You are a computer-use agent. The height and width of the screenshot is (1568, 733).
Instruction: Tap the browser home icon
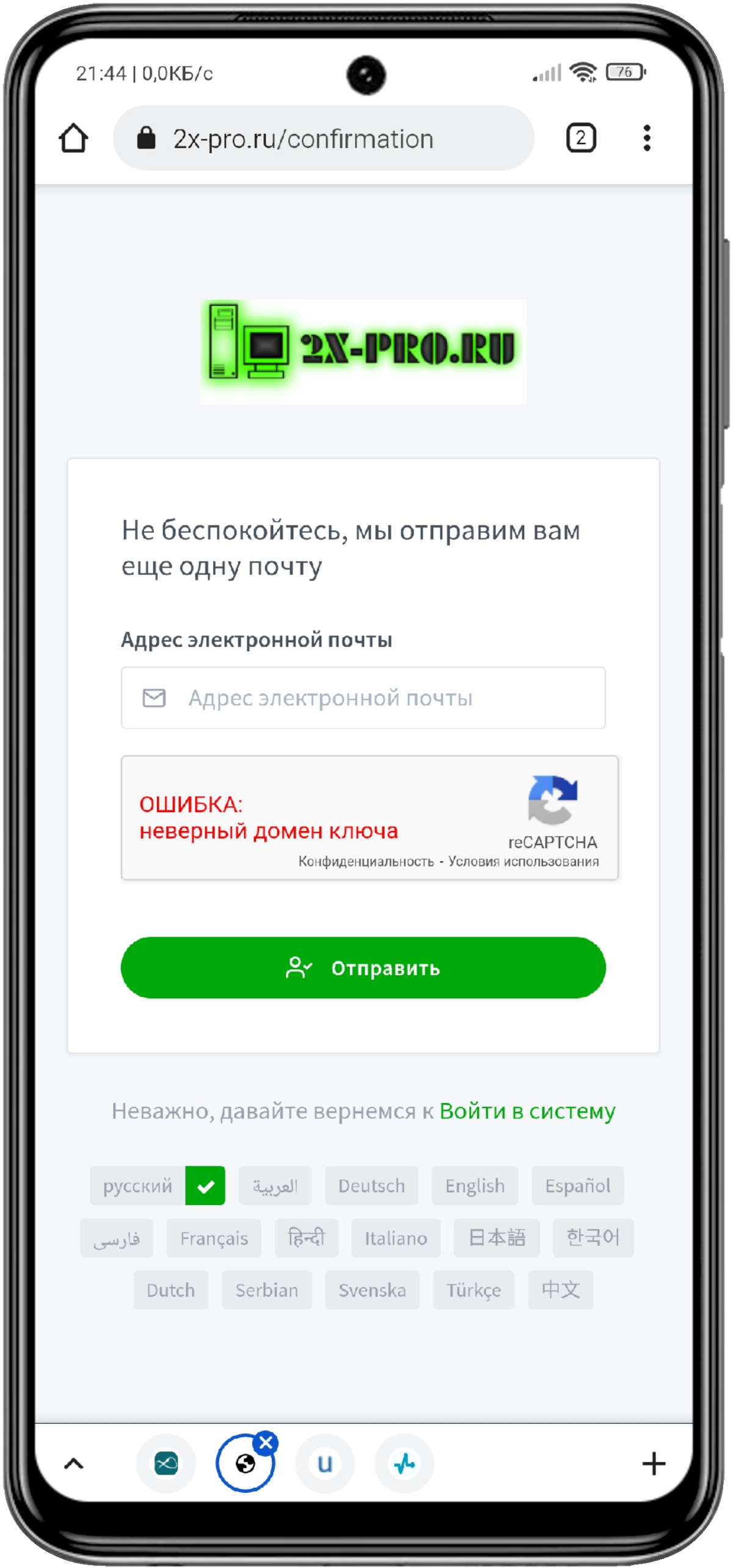click(x=73, y=138)
